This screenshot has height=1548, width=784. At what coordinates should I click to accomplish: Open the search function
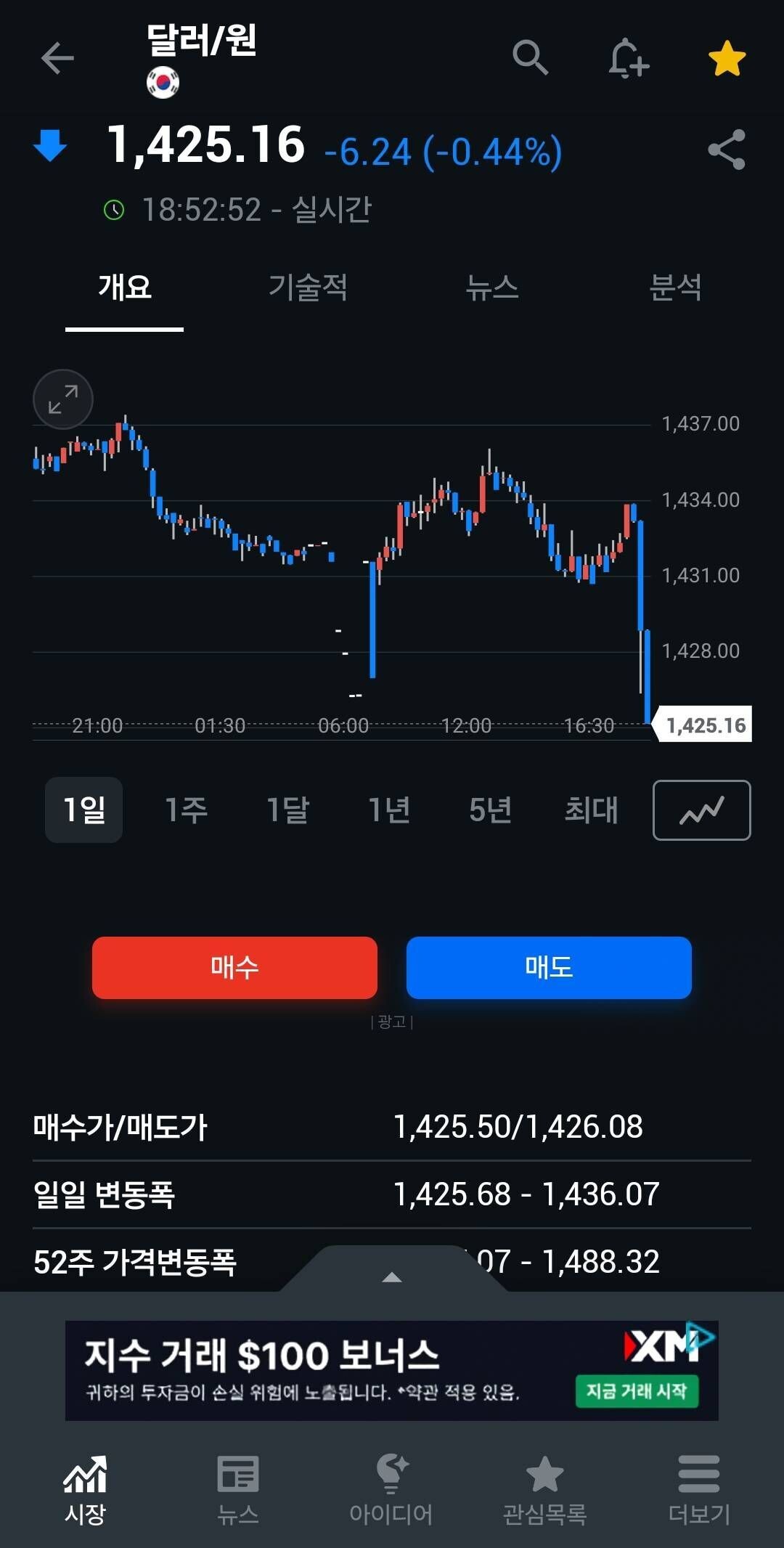531,60
